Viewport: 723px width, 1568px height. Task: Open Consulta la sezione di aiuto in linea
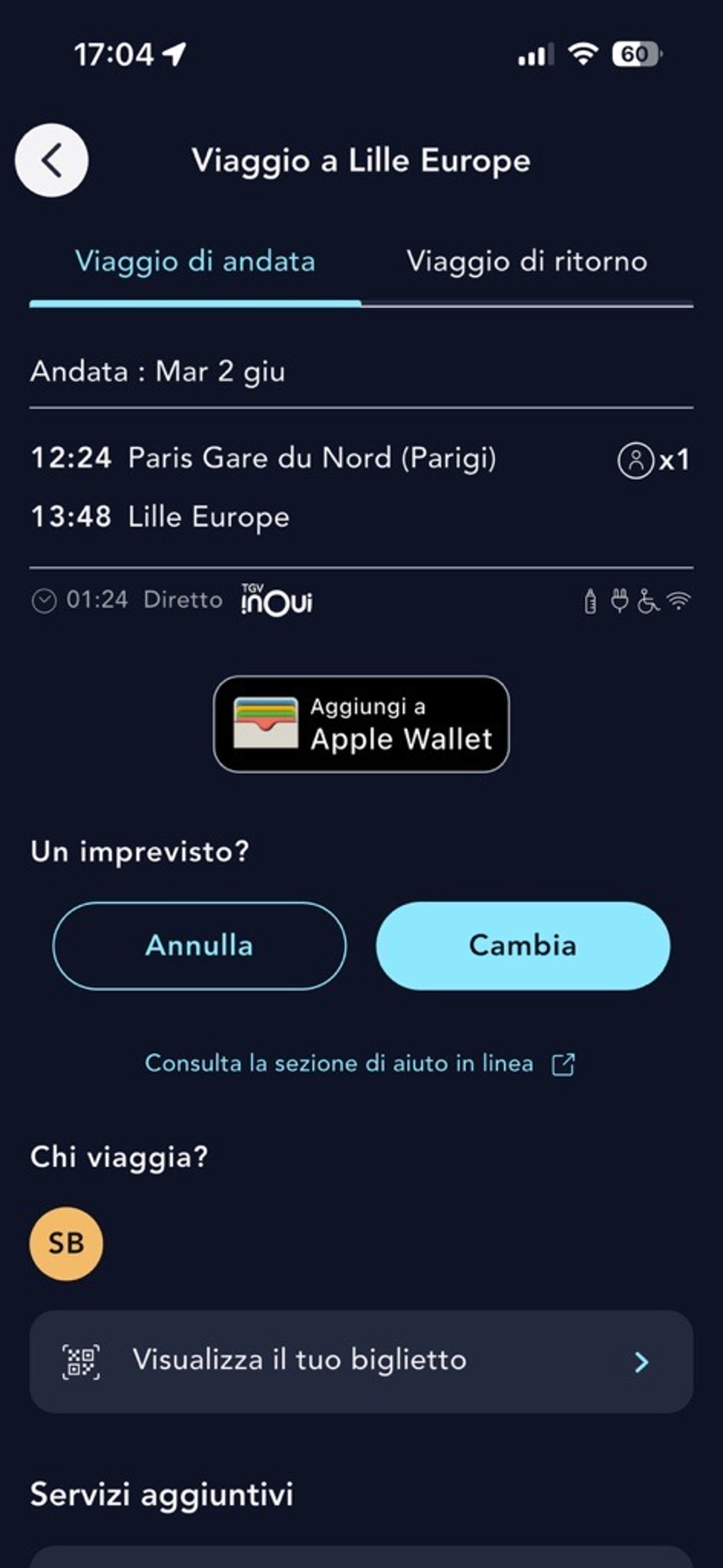359,1064
